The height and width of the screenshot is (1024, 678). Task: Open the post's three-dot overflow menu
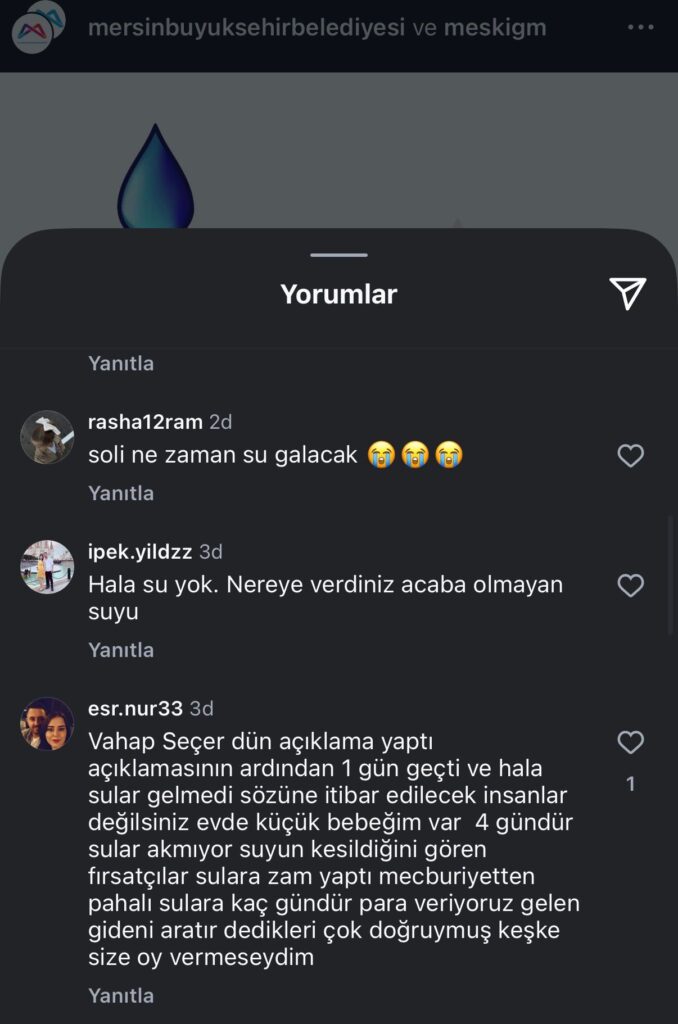tap(640, 27)
